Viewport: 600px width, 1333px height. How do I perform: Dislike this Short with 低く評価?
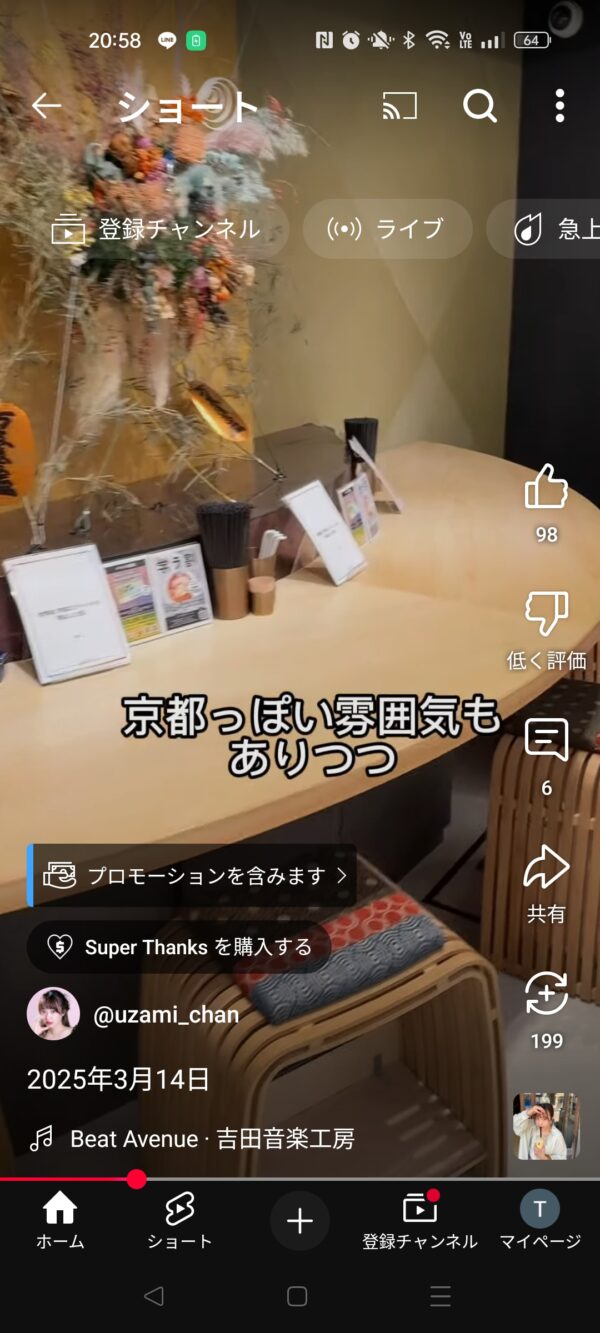coord(546,614)
